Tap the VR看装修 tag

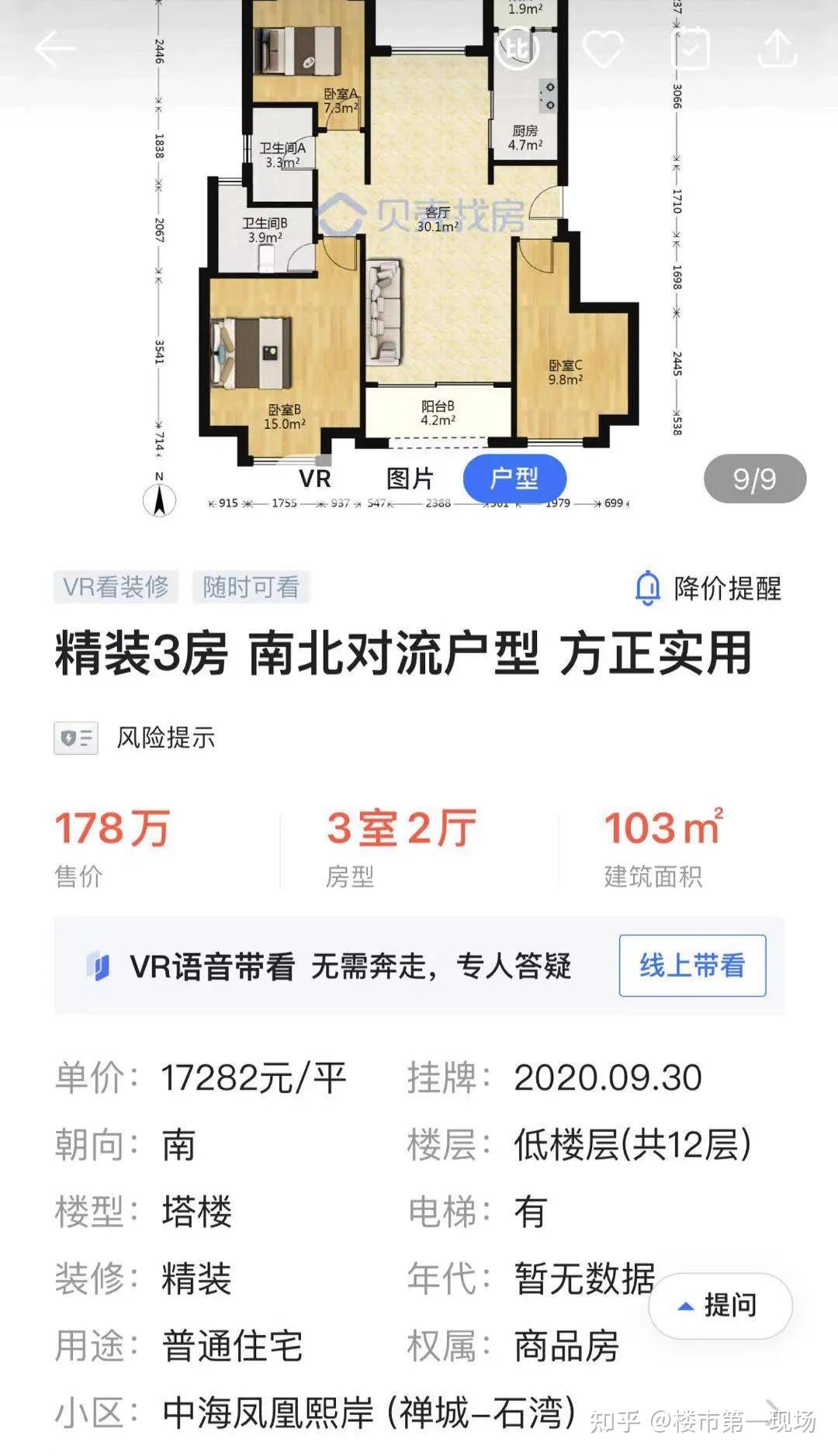(116, 587)
